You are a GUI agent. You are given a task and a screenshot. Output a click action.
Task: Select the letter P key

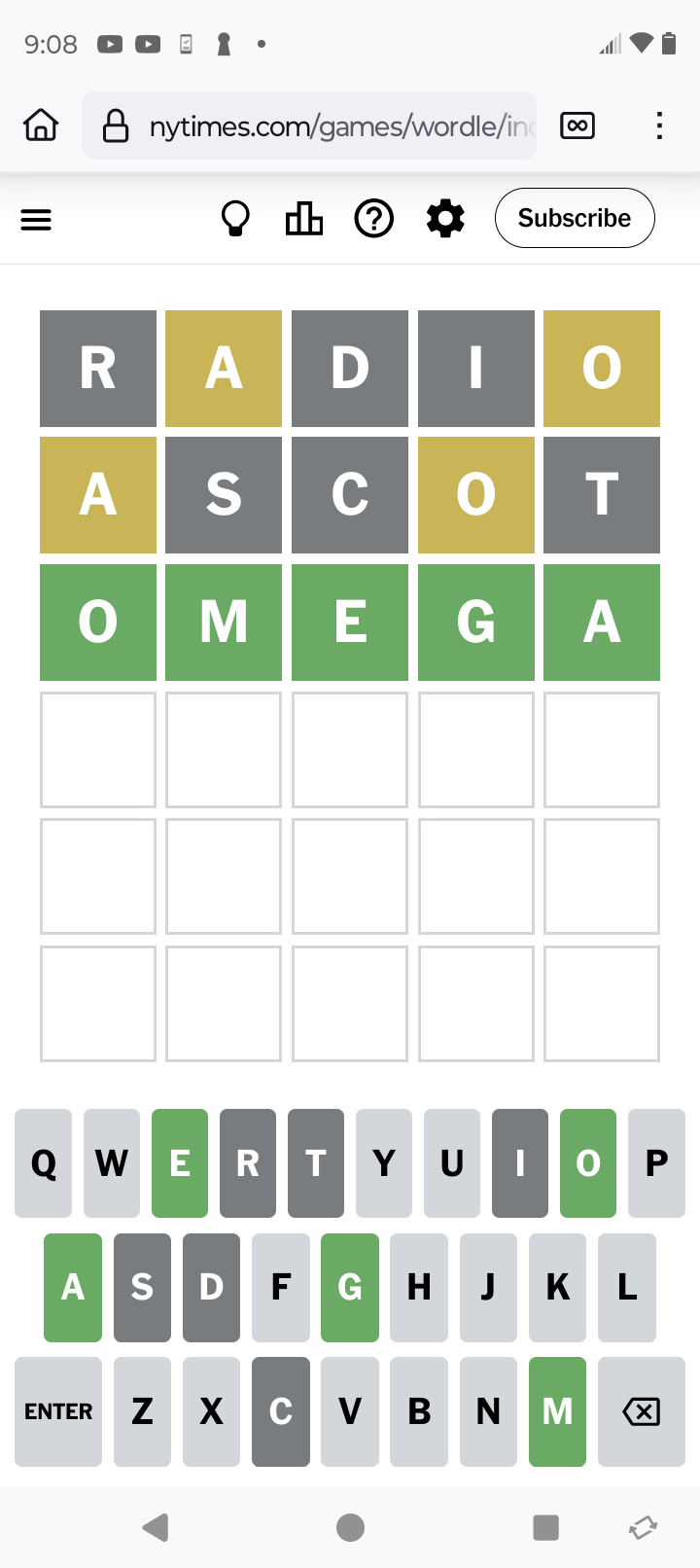656,1163
